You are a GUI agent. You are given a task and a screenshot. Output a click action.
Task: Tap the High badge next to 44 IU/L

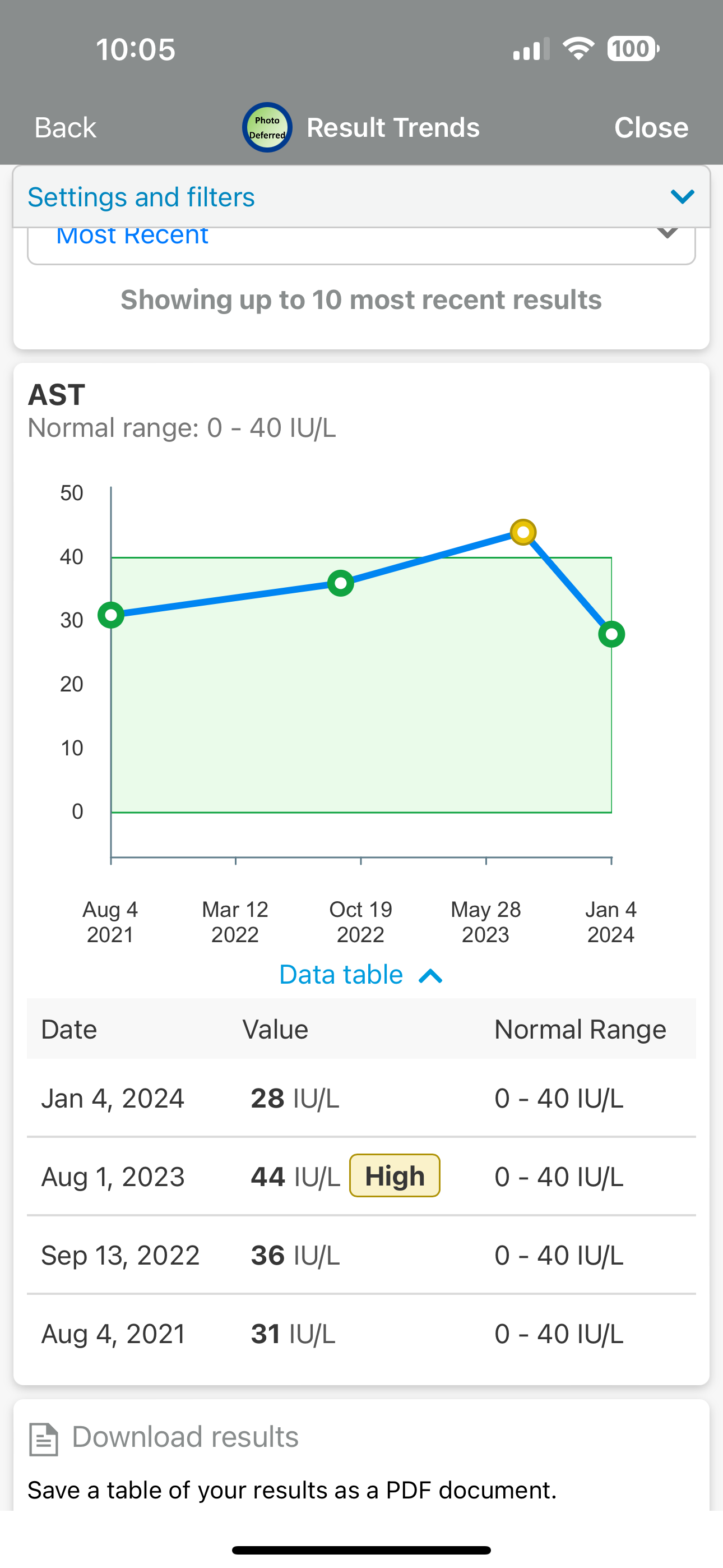tap(395, 1176)
